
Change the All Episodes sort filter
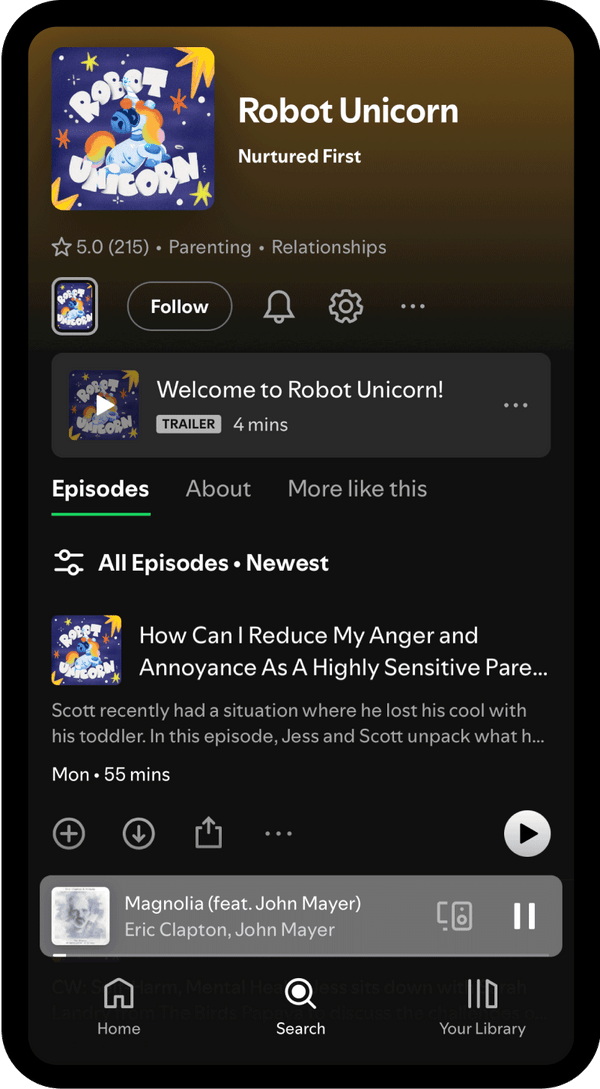coord(69,563)
